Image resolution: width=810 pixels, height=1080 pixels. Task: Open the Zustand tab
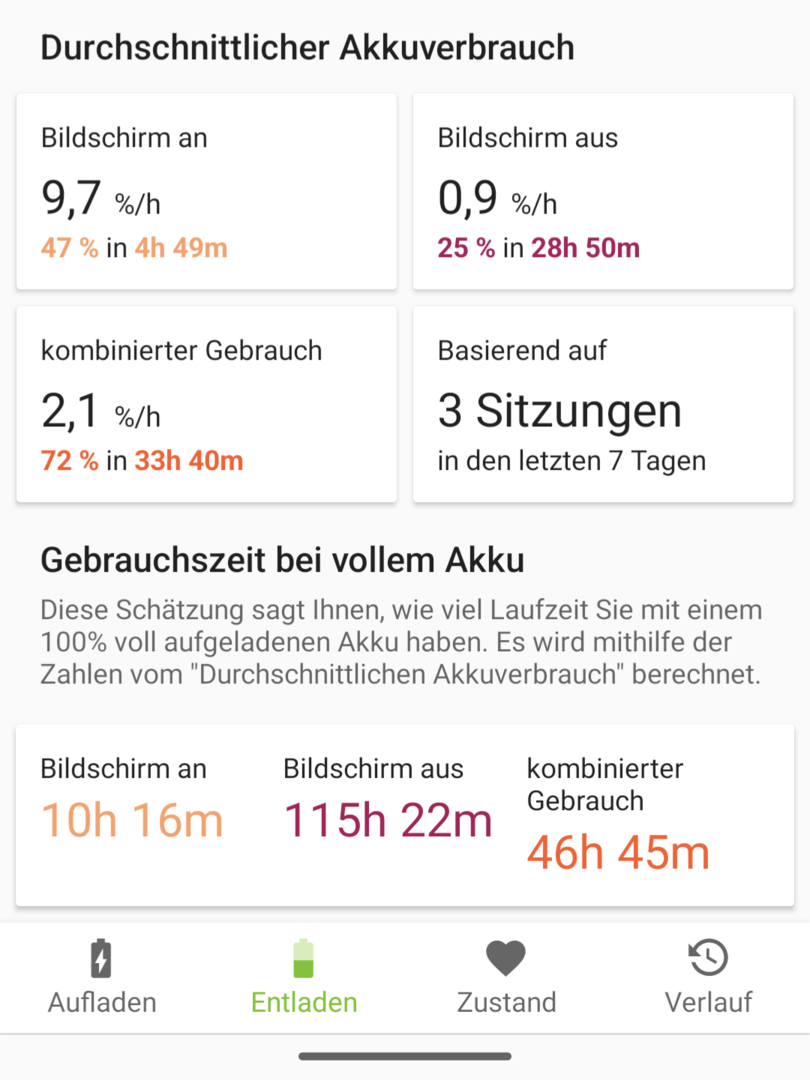click(506, 977)
